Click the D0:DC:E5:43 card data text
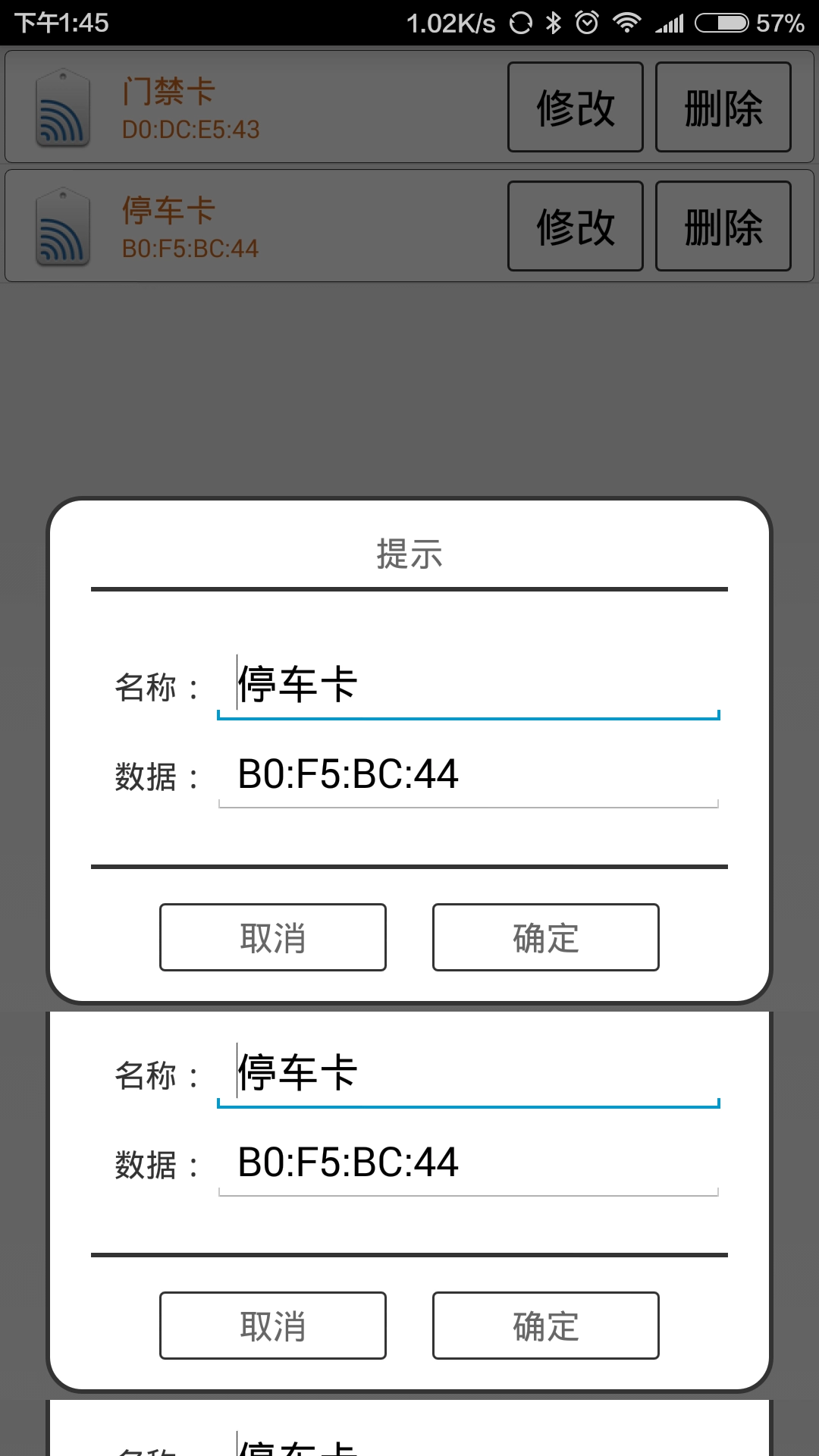 191,130
